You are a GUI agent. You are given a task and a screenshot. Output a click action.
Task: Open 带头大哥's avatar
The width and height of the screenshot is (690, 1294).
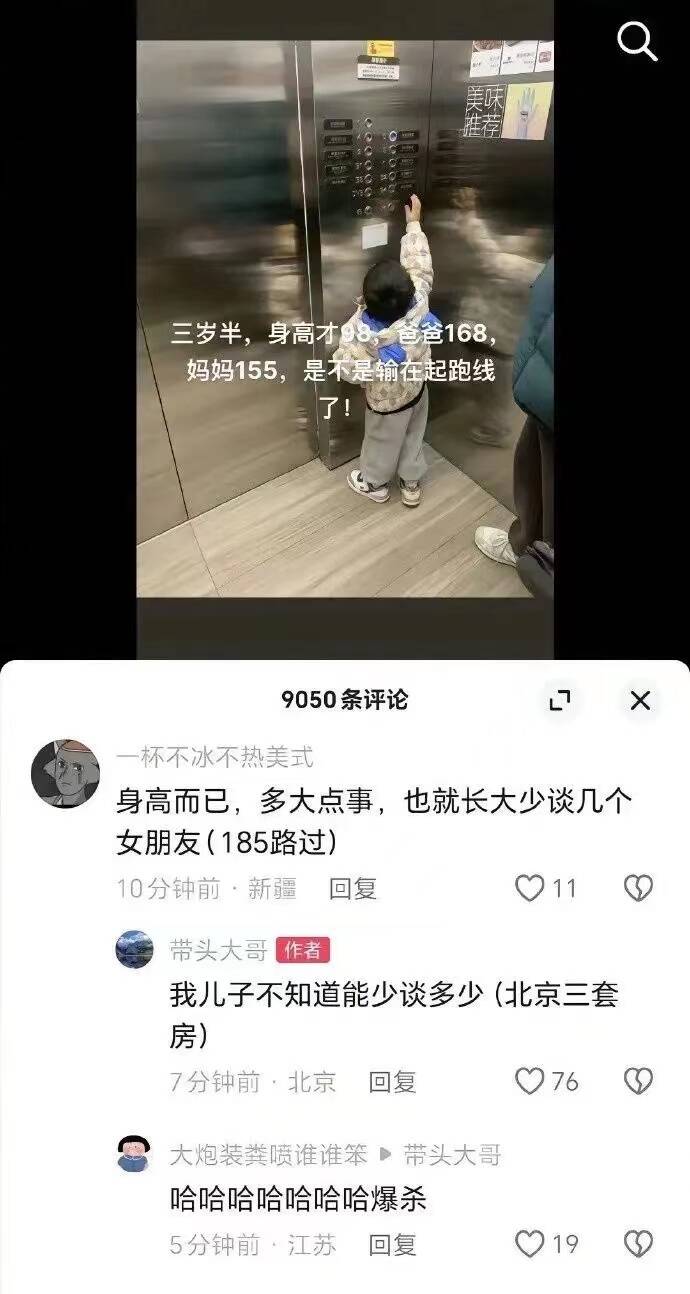(x=134, y=949)
